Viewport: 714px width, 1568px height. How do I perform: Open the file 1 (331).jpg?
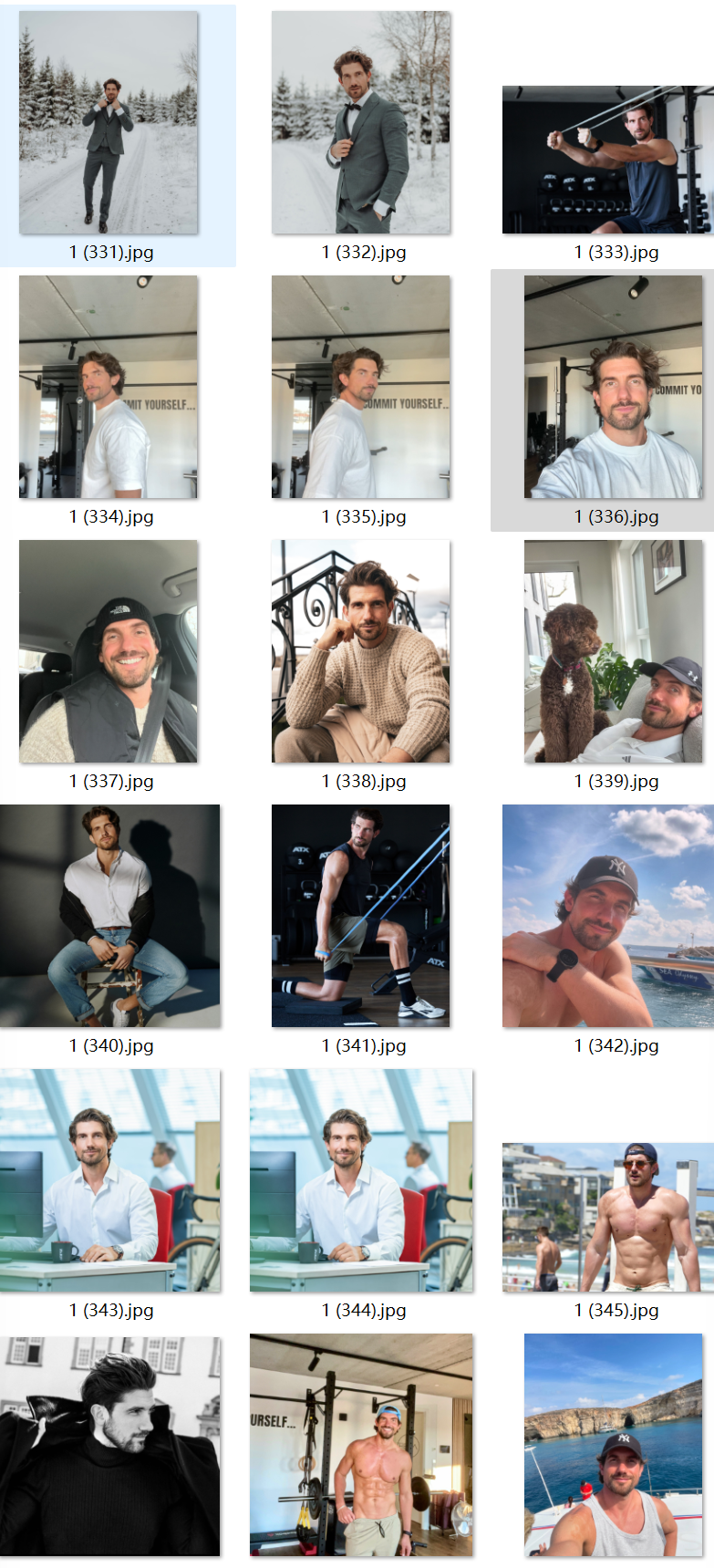tap(109, 122)
